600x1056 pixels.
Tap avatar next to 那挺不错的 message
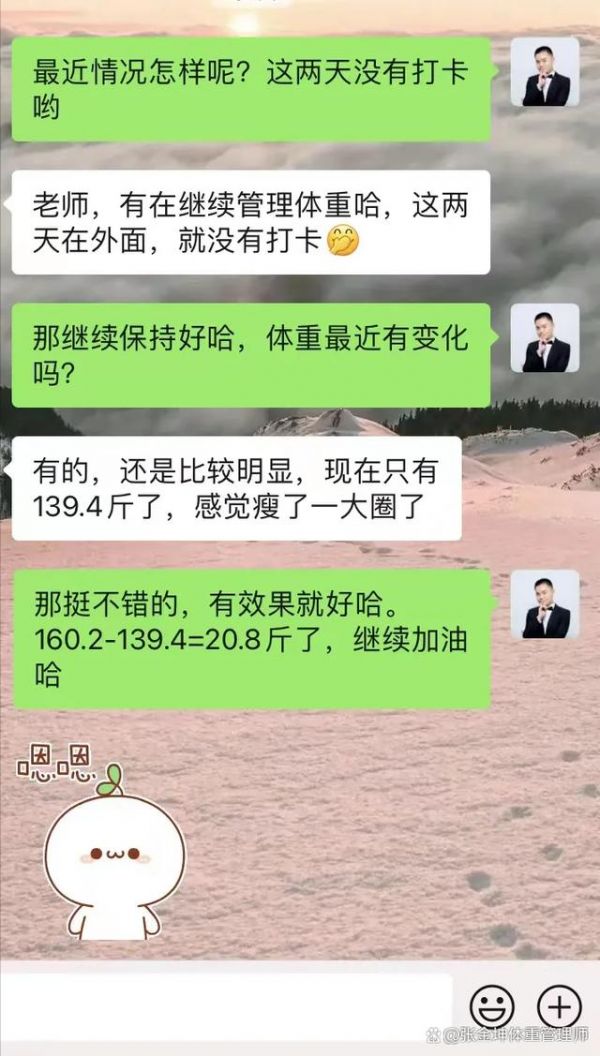point(545,604)
